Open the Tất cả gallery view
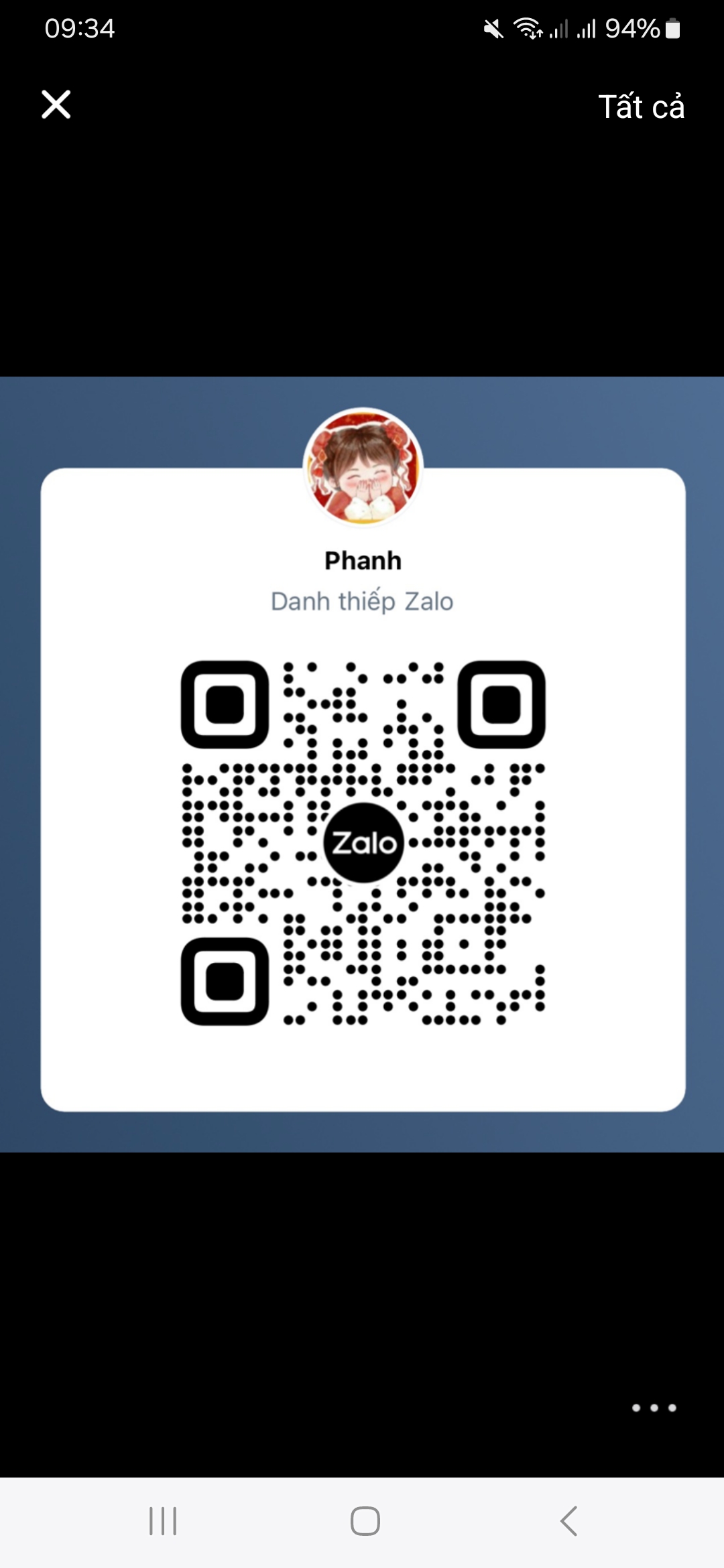This screenshot has height=1568, width=724. coord(641,107)
